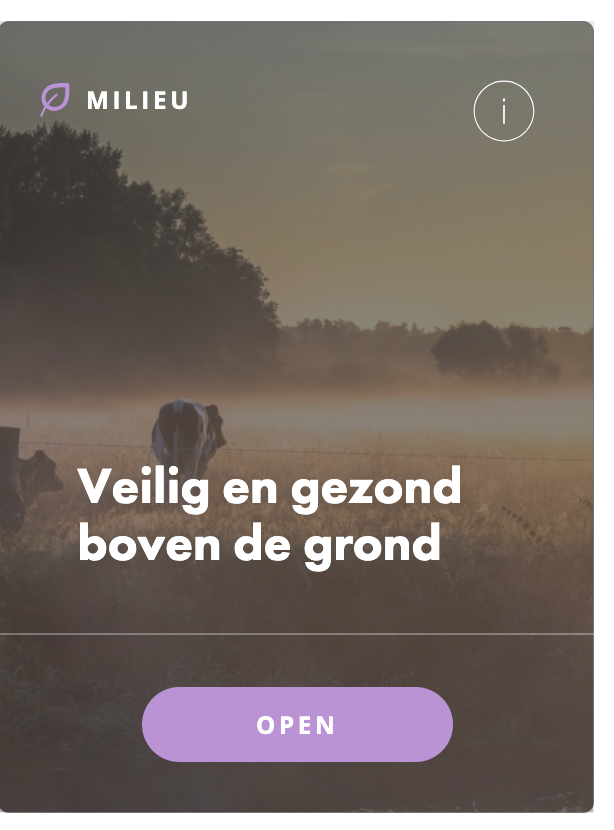Open the info icon on the Milieu card

point(503,111)
